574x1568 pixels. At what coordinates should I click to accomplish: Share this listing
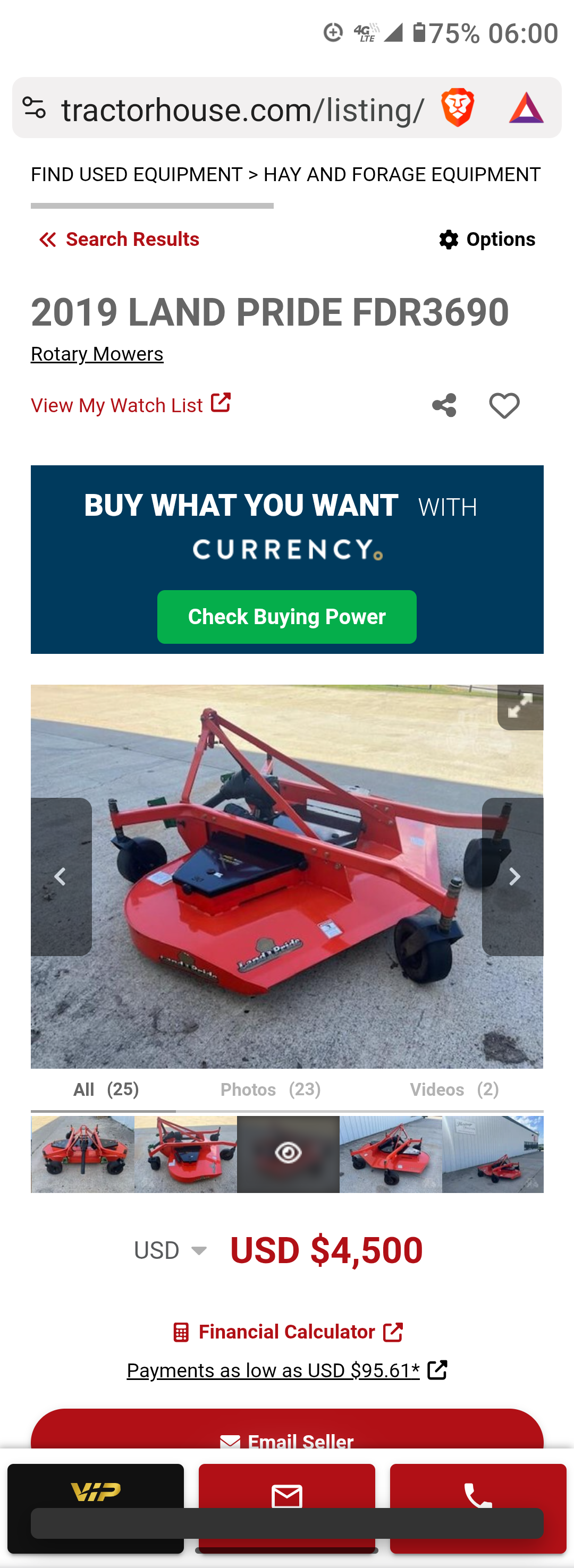[444, 405]
